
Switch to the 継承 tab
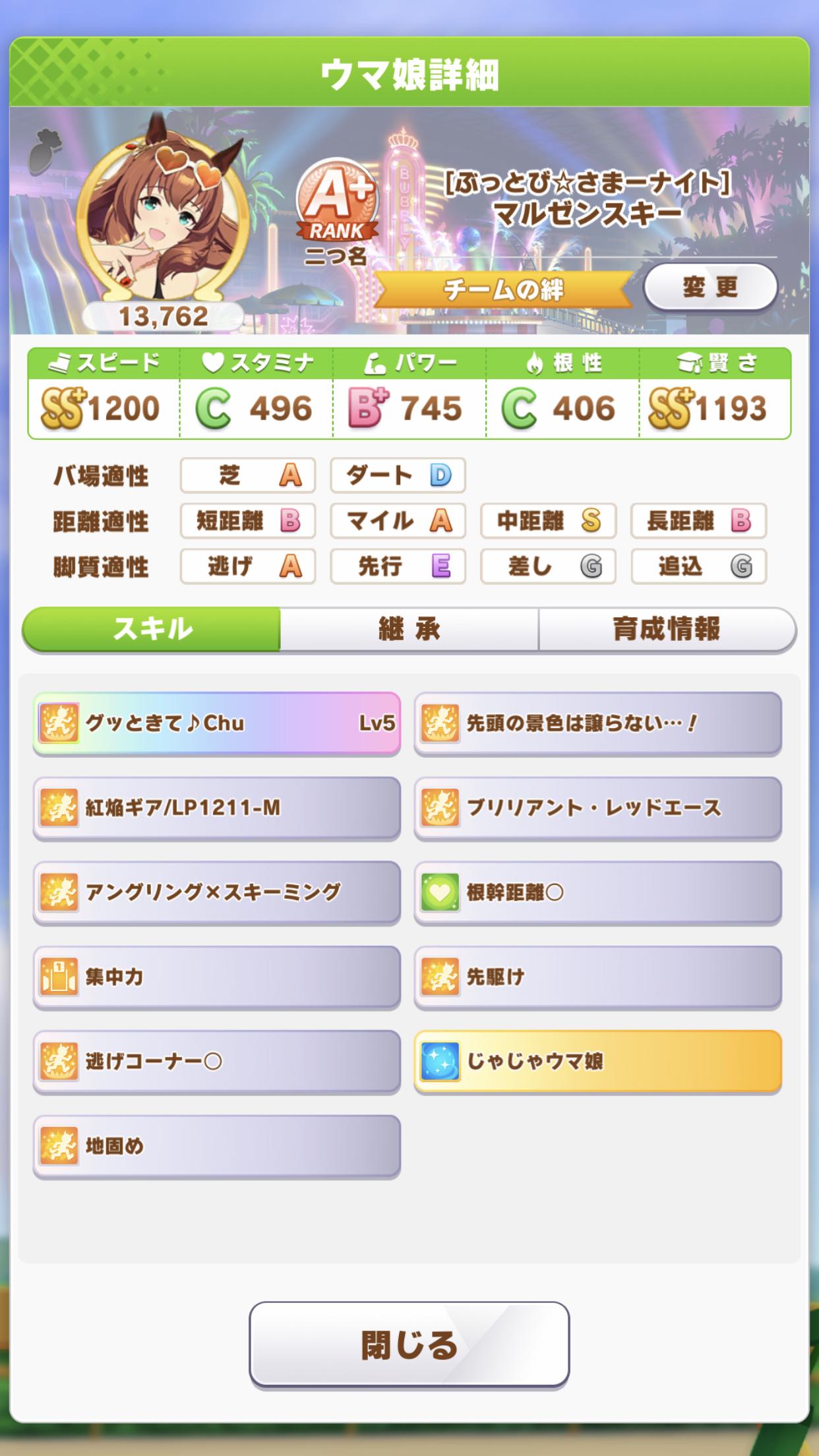pyautogui.click(x=409, y=629)
